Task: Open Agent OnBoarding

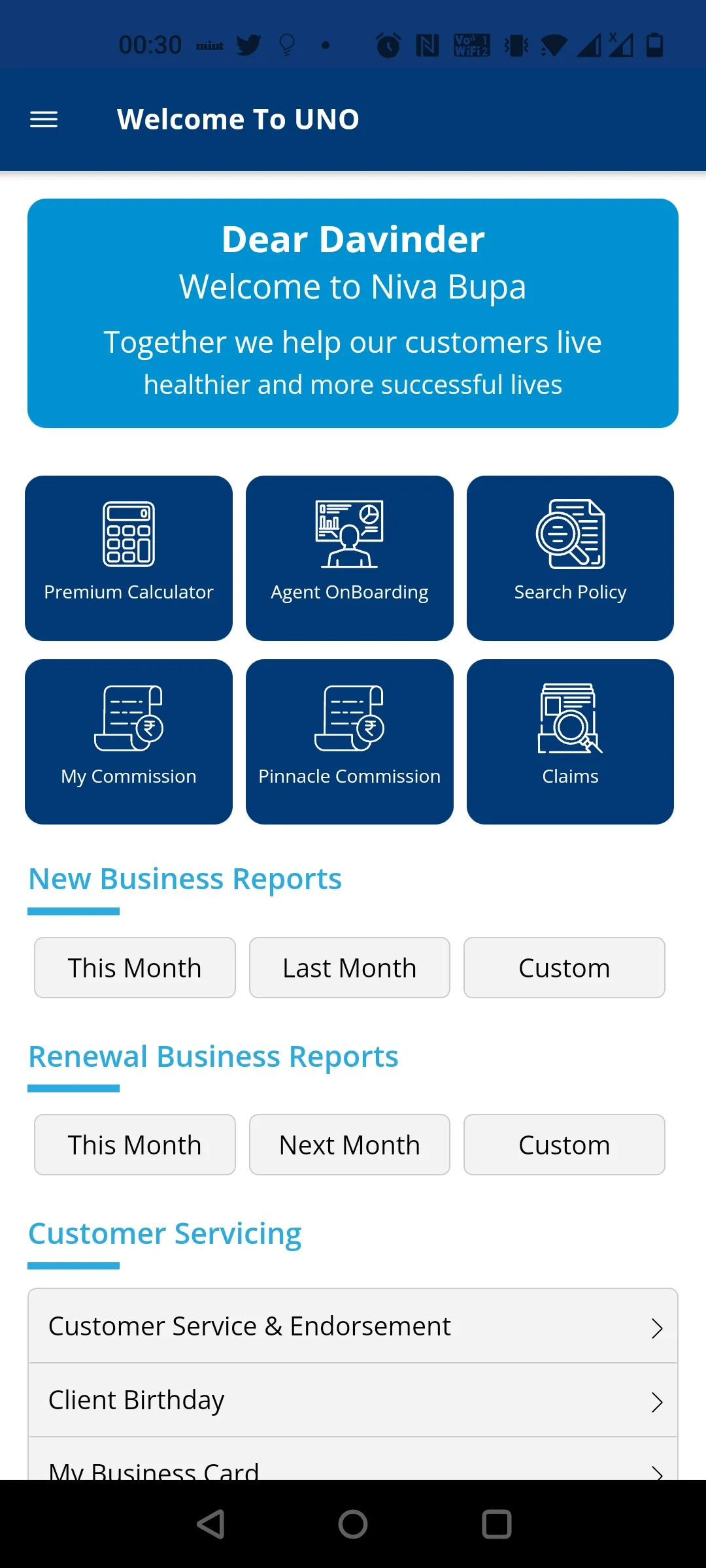Action: (350, 558)
